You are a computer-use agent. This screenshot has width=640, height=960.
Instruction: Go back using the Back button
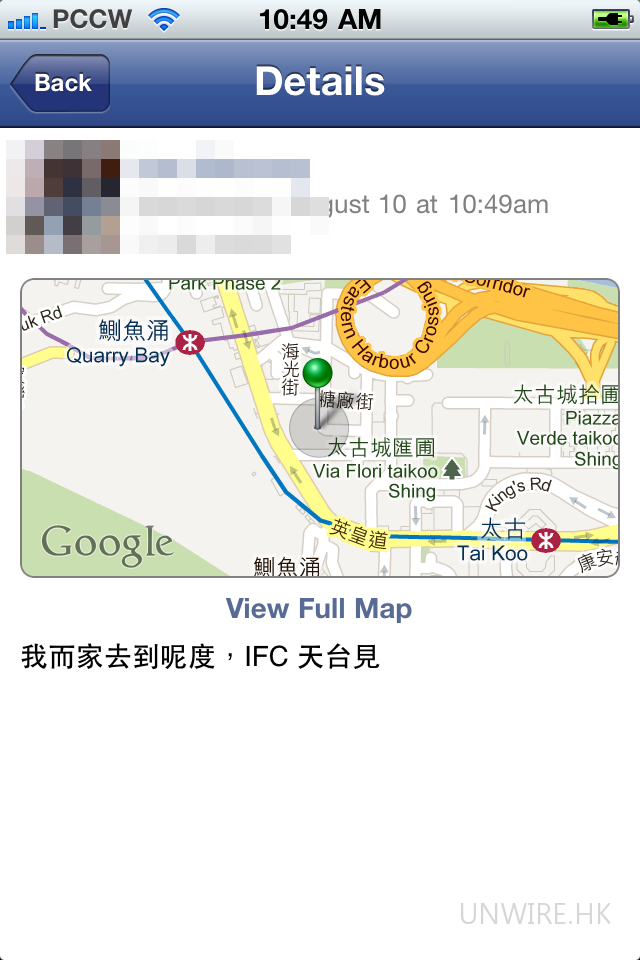pyautogui.click(x=61, y=83)
